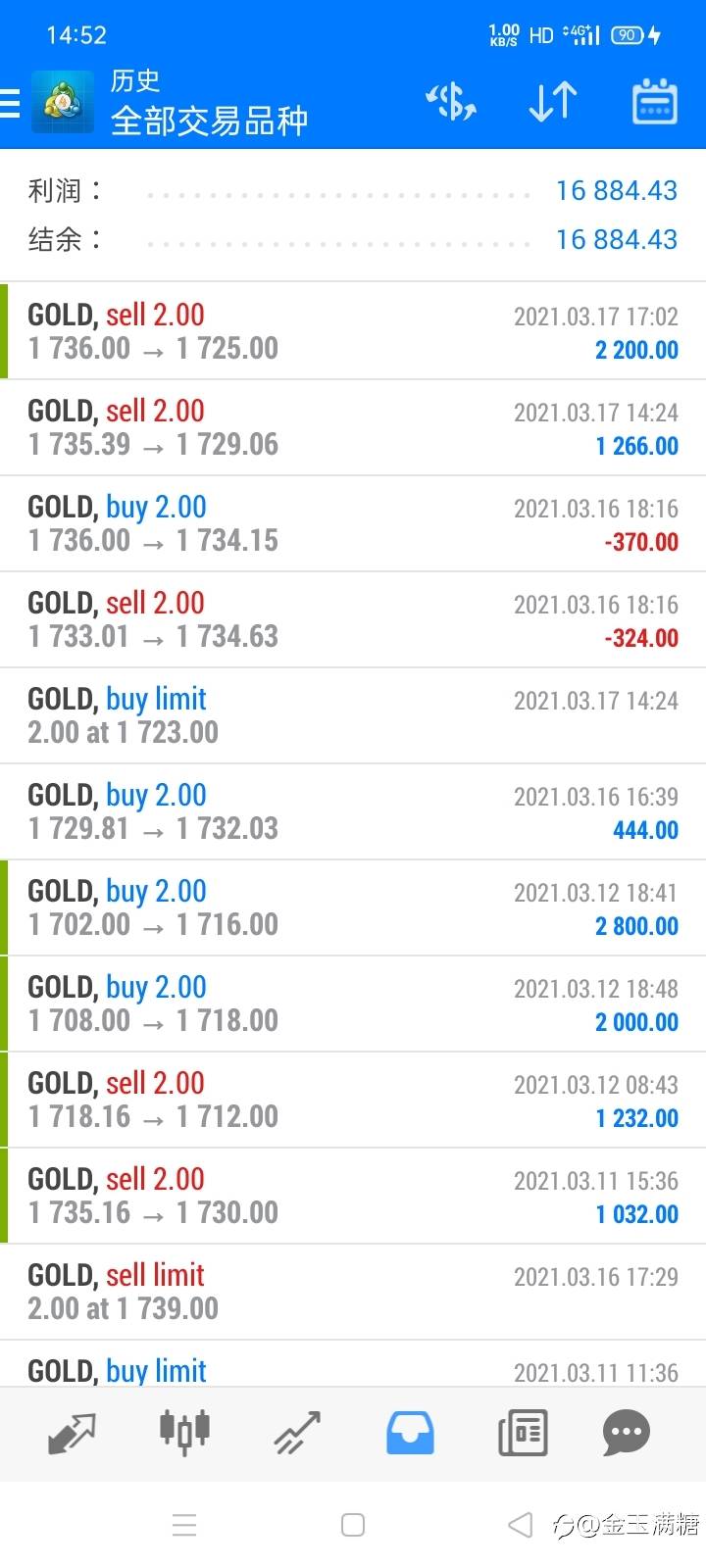
Task: Open the buy limit order at 1 723.00
Action: tap(353, 715)
